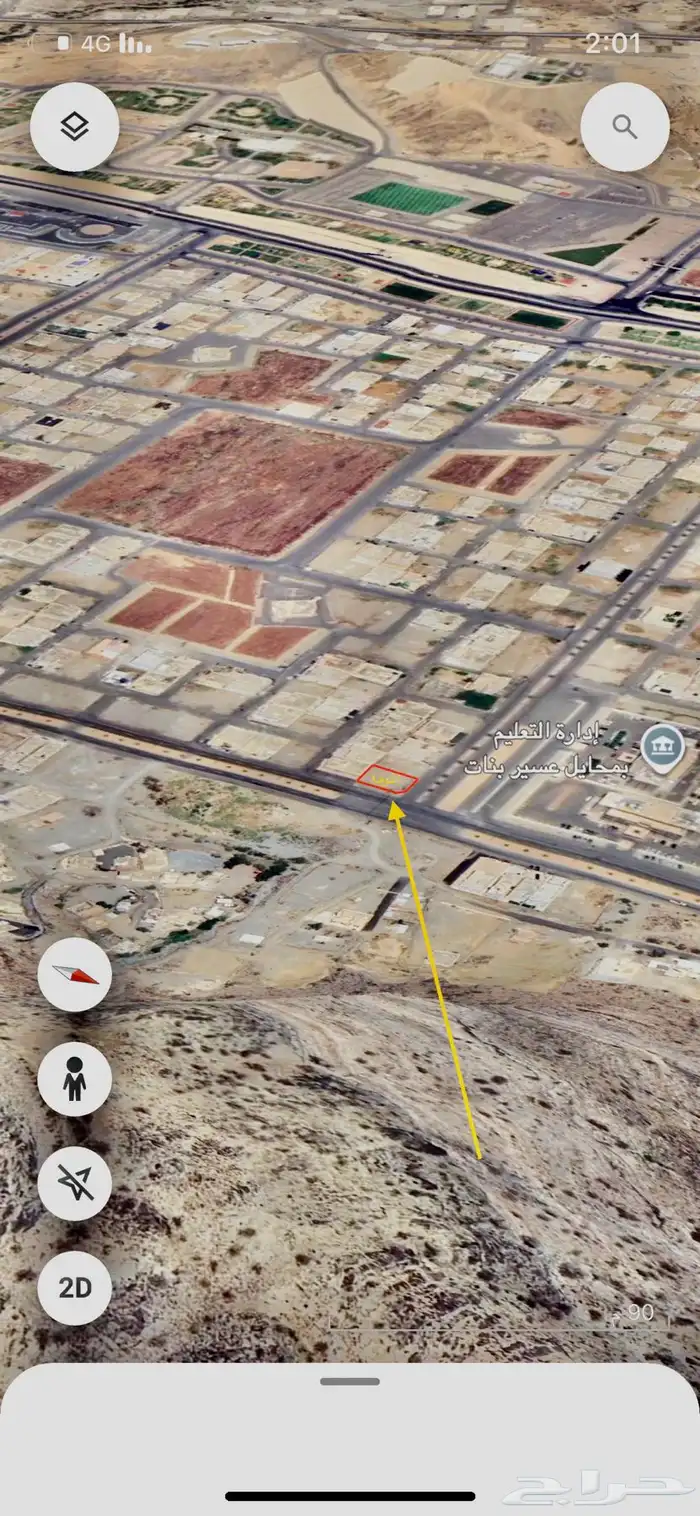Open the إدارة التعليم بمحايل عسير place marker
This screenshot has height=1516, width=700.
click(661, 748)
